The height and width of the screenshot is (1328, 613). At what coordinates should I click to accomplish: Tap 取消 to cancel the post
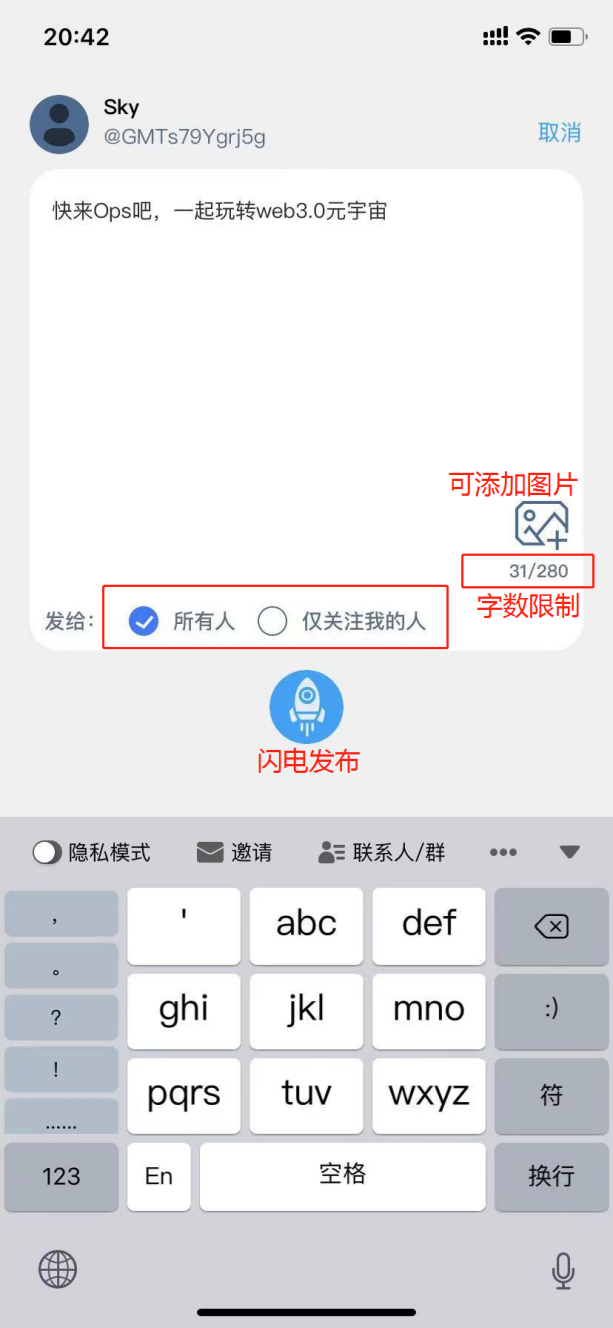(x=559, y=133)
